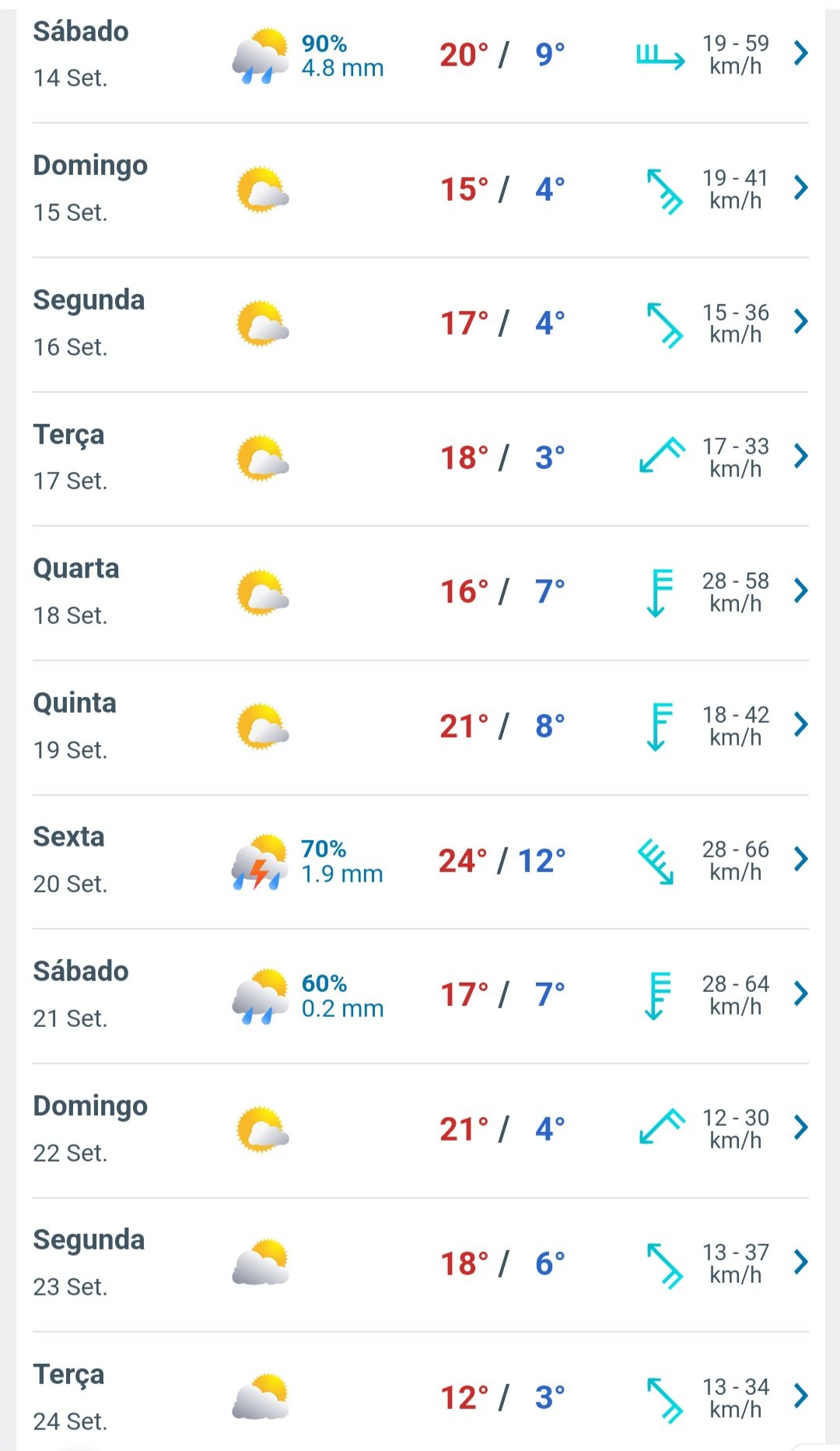This screenshot has width=840, height=1451.
Task: View details for Terça 17 Set.
Action: pyautogui.click(x=420, y=458)
